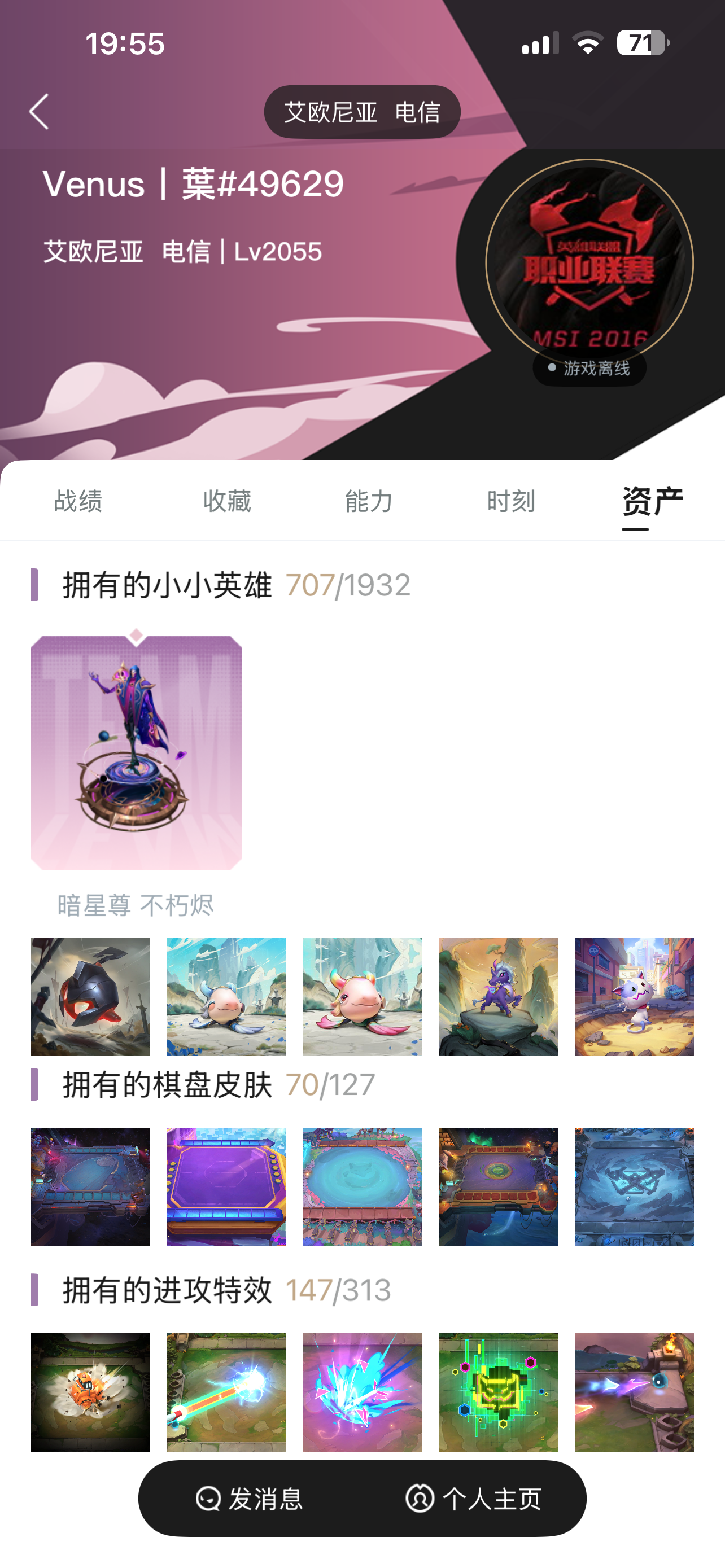This screenshot has height=1568, width=725.
Task: Open the 暗星尊 不朽烬 little legend card
Action: (136, 752)
